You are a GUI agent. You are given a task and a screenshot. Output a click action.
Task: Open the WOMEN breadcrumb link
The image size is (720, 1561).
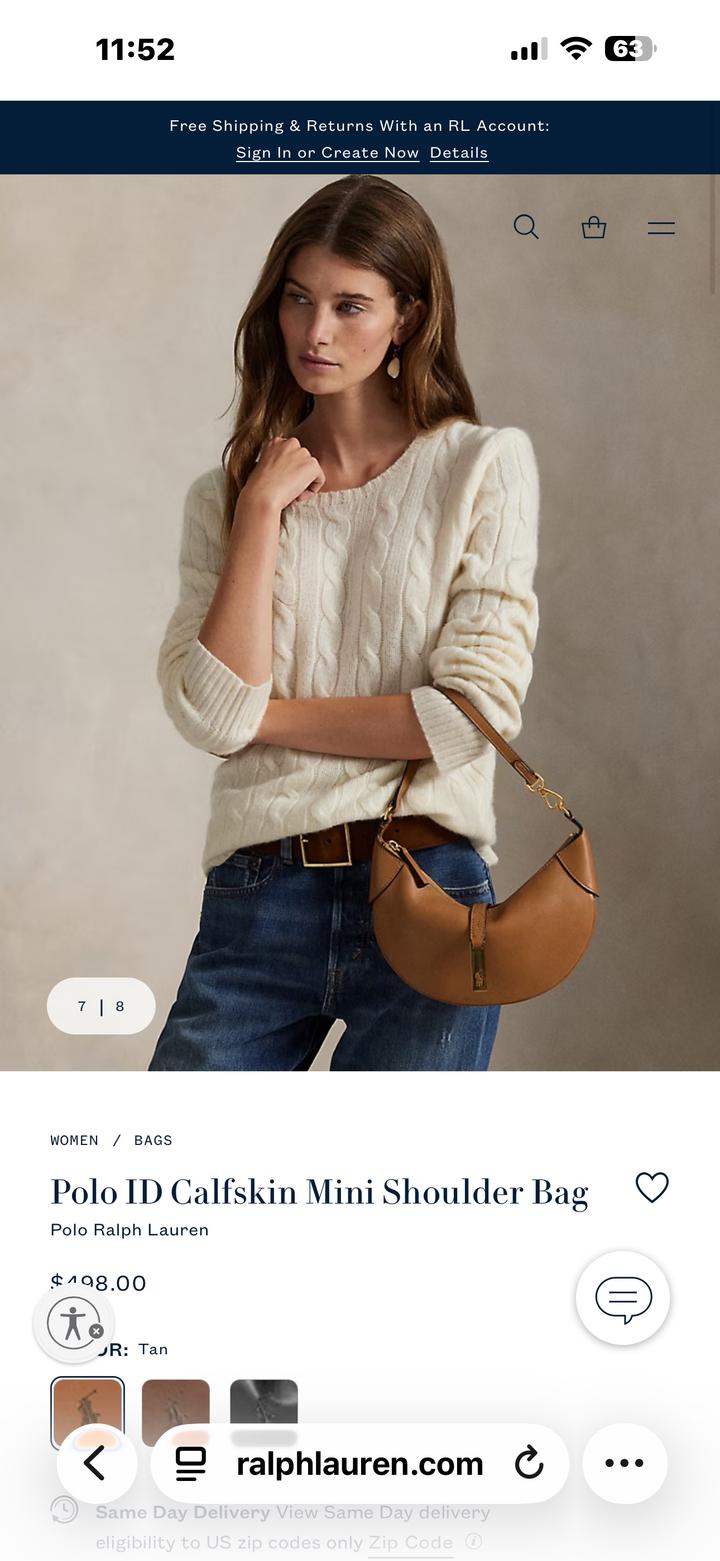(x=75, y=1140)
